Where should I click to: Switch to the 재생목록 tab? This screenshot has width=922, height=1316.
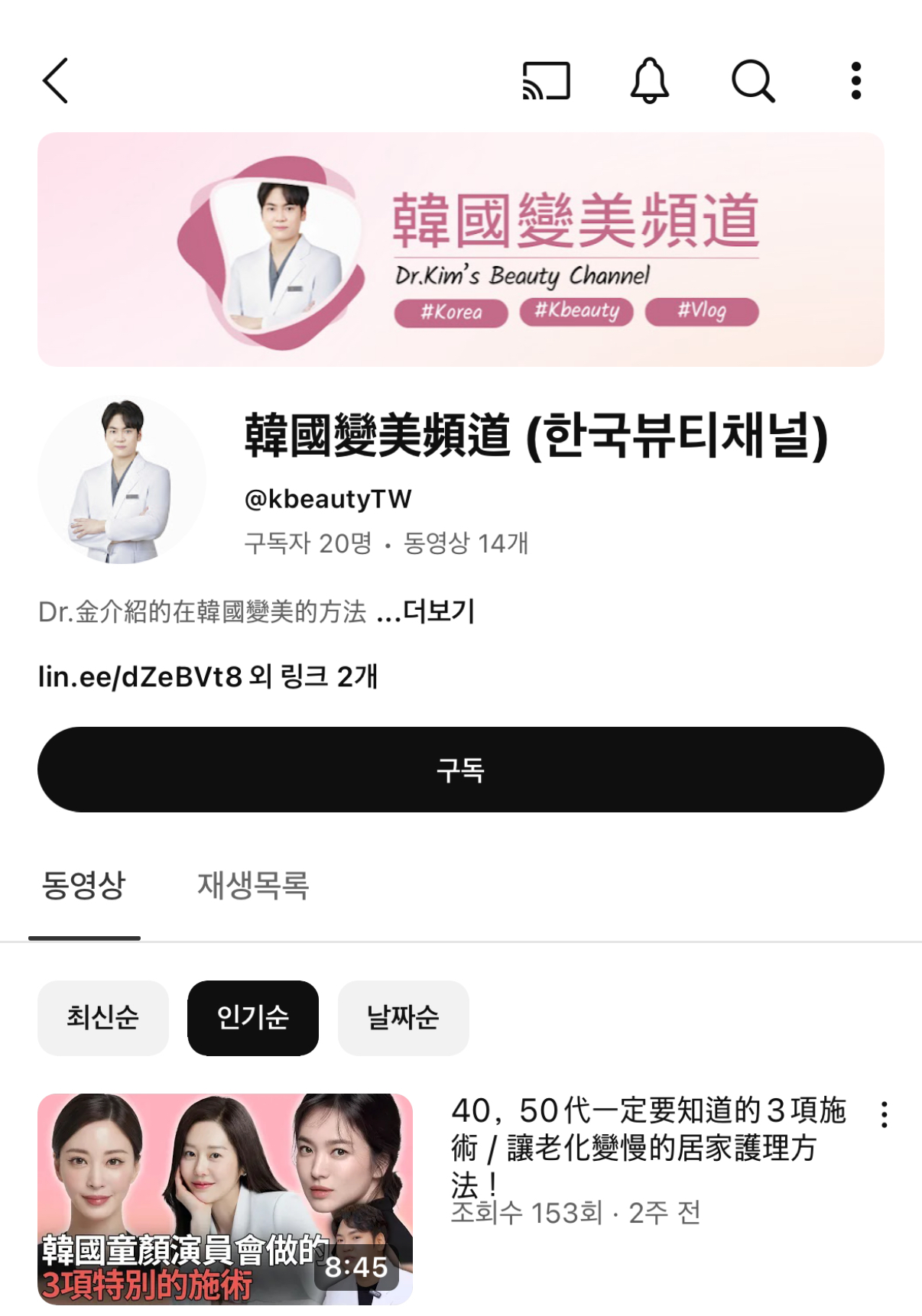(x=253, y=885)
